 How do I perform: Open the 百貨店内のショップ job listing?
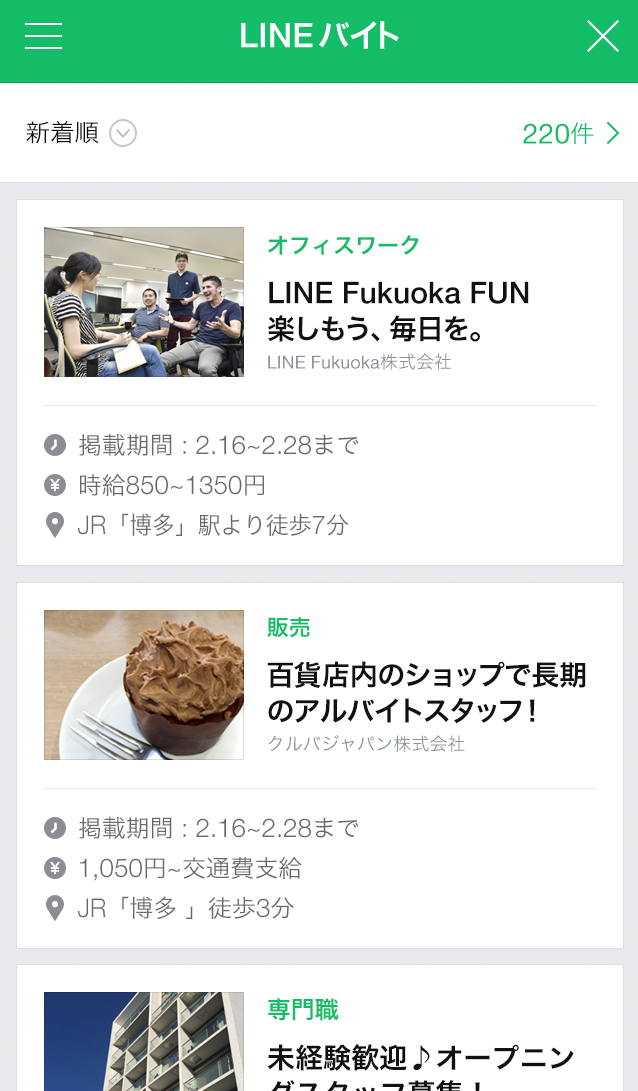coord(426,692)
